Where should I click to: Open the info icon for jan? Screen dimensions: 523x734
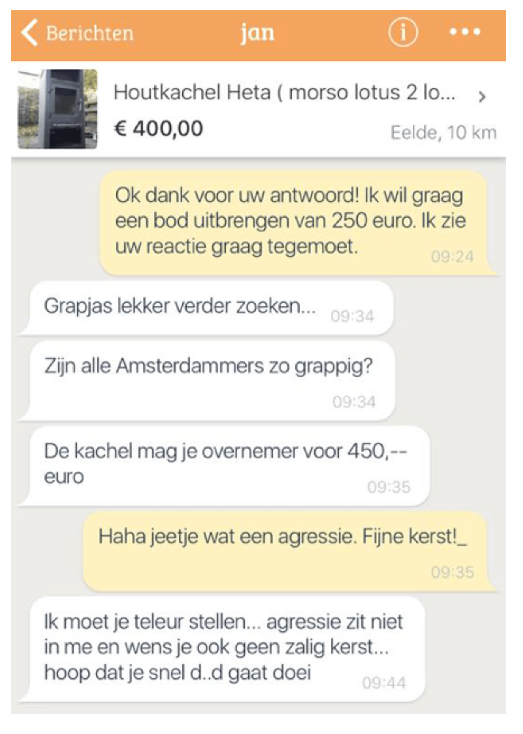[403, 32]
